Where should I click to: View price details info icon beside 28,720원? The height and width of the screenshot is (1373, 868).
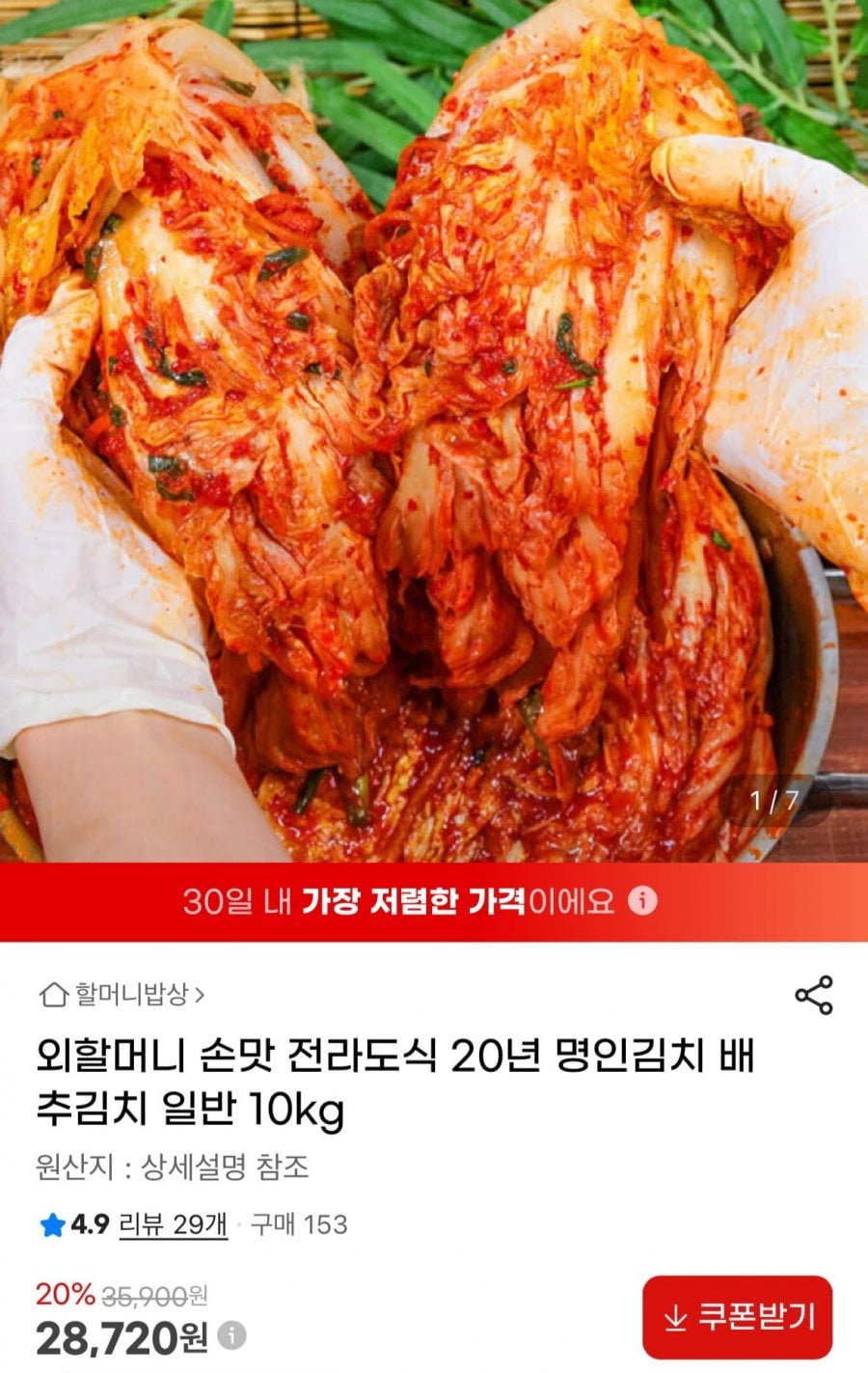coord(231,1335)
